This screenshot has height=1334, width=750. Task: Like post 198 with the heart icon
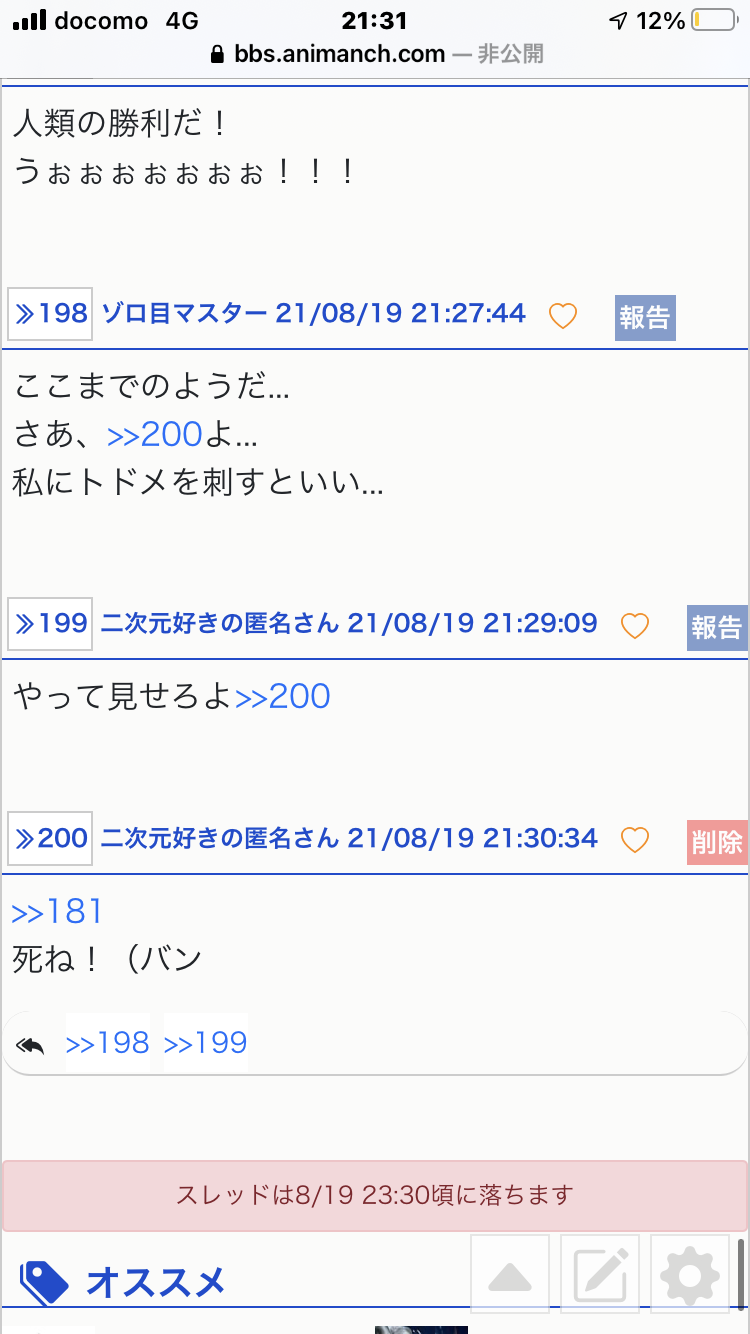pos(563,316)
